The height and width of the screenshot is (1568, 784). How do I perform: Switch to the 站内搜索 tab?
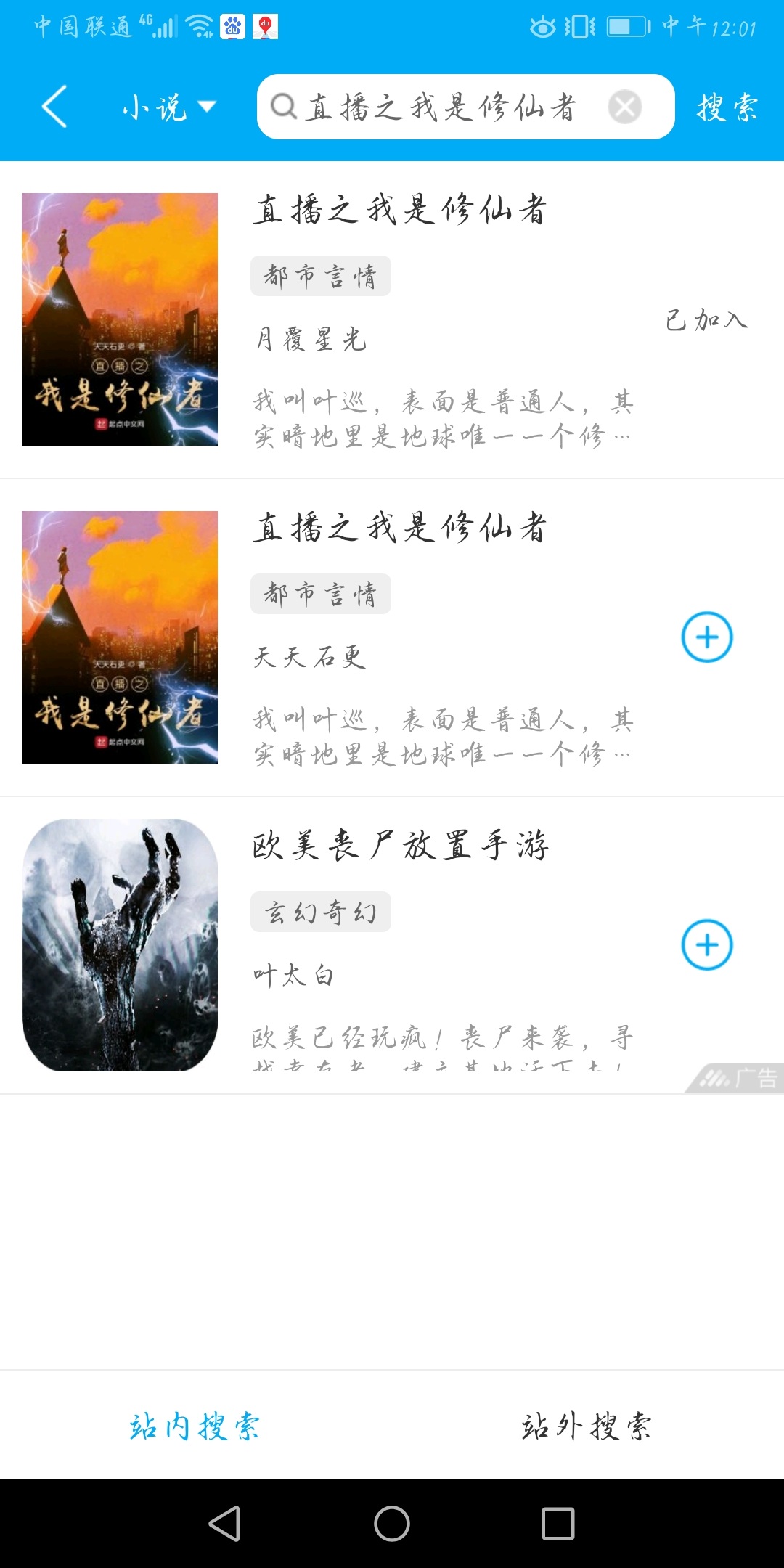tap(195, 1426)
